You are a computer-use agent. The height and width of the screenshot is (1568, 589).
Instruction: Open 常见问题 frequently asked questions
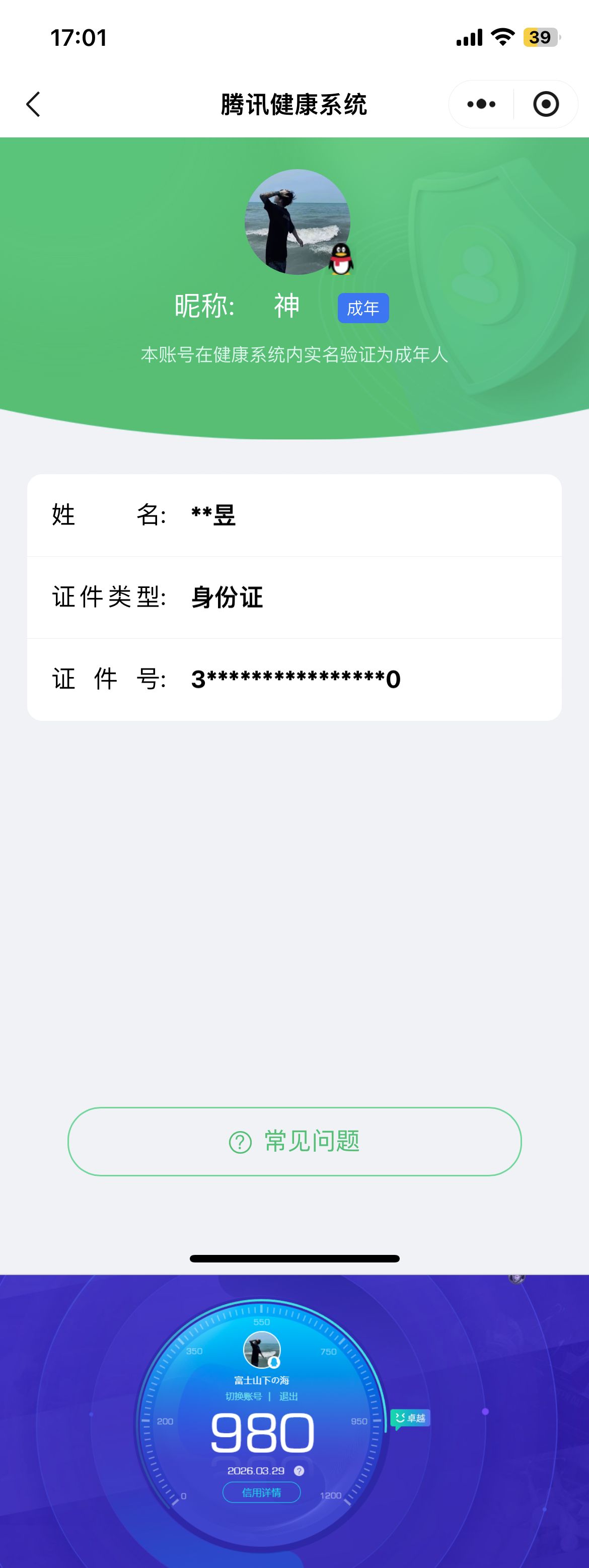point(294,1141)
